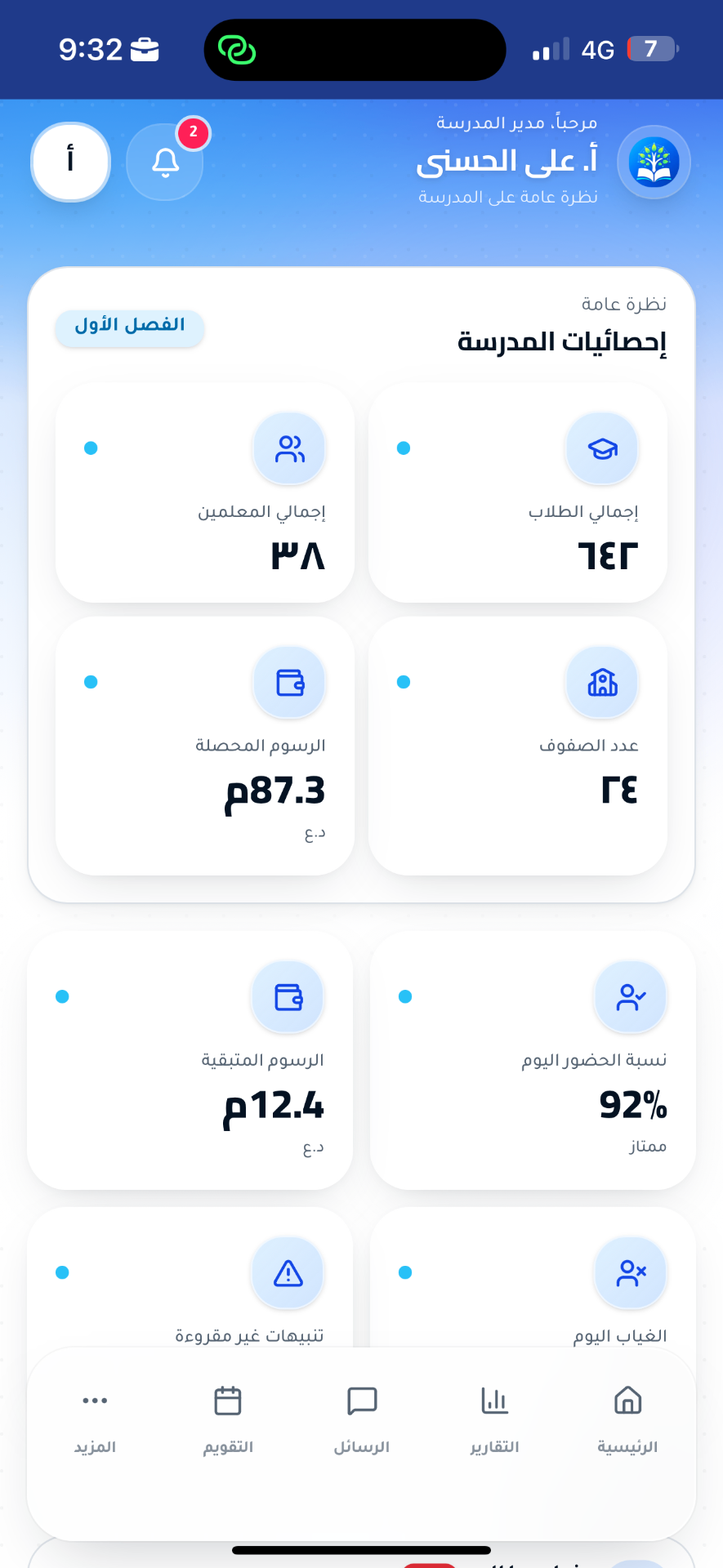Open the تنبيهات غير مقروءة card
This screenshot has width=723, height=1568.
point(190,1277)
